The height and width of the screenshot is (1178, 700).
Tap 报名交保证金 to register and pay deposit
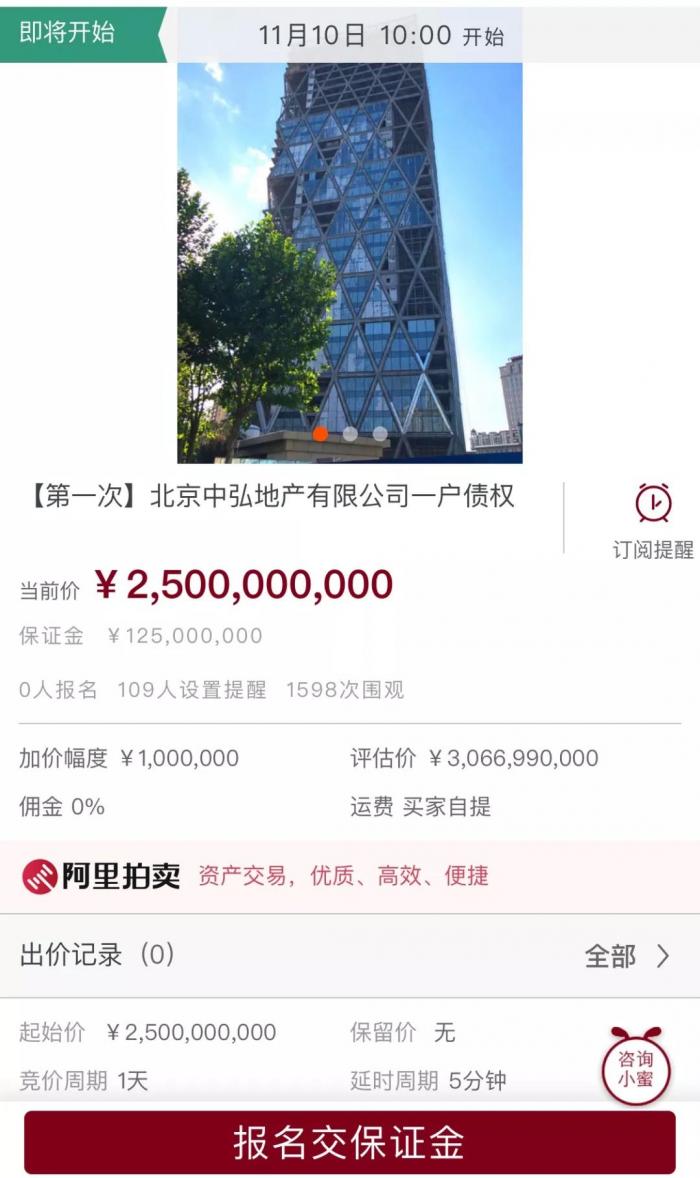click(x=350, y=1141)
